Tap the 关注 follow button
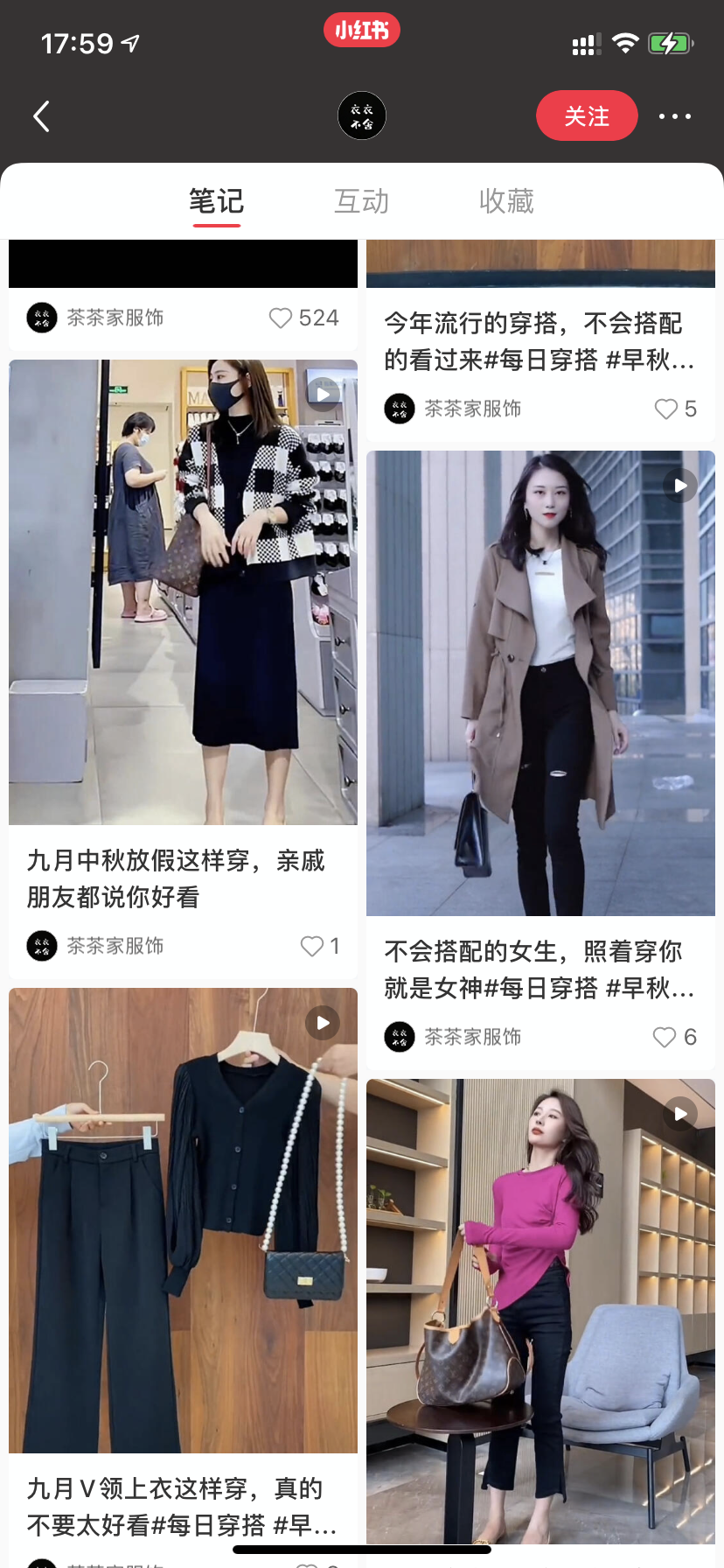724x1568 pixels. 586,115
